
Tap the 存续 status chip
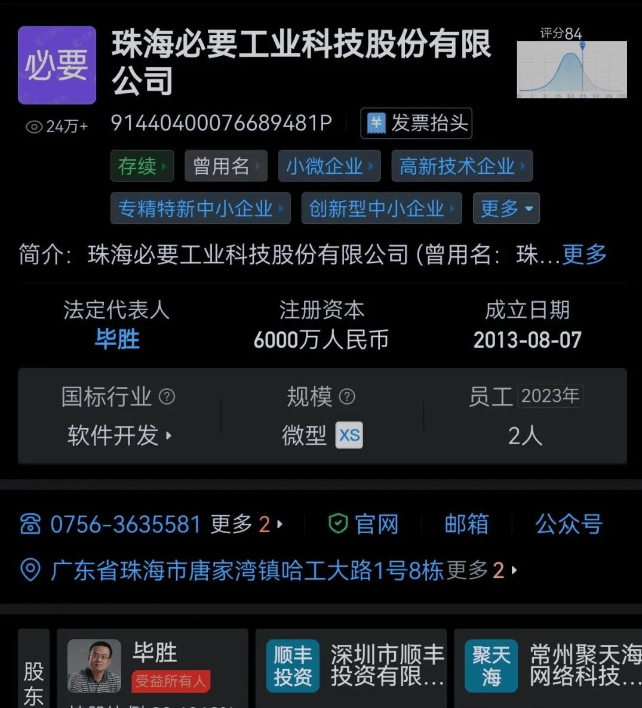tap(141, 166)
